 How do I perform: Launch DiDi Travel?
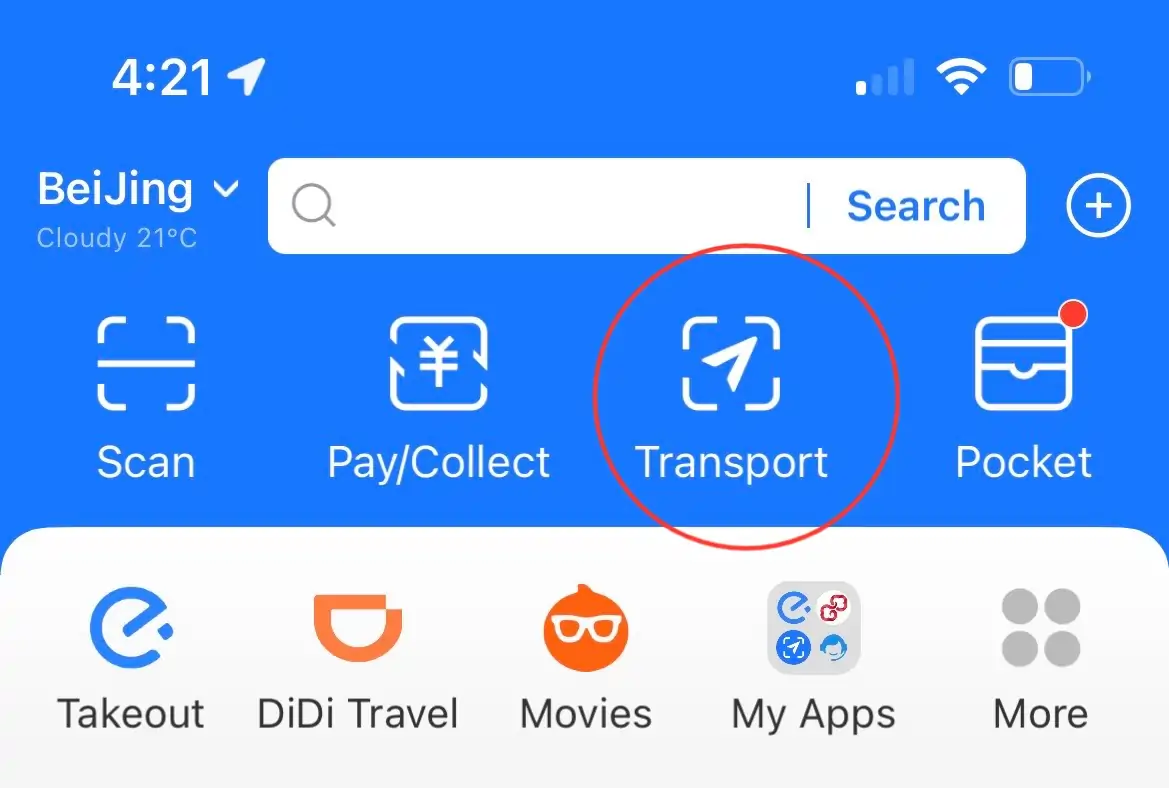[x=358, y=657]
